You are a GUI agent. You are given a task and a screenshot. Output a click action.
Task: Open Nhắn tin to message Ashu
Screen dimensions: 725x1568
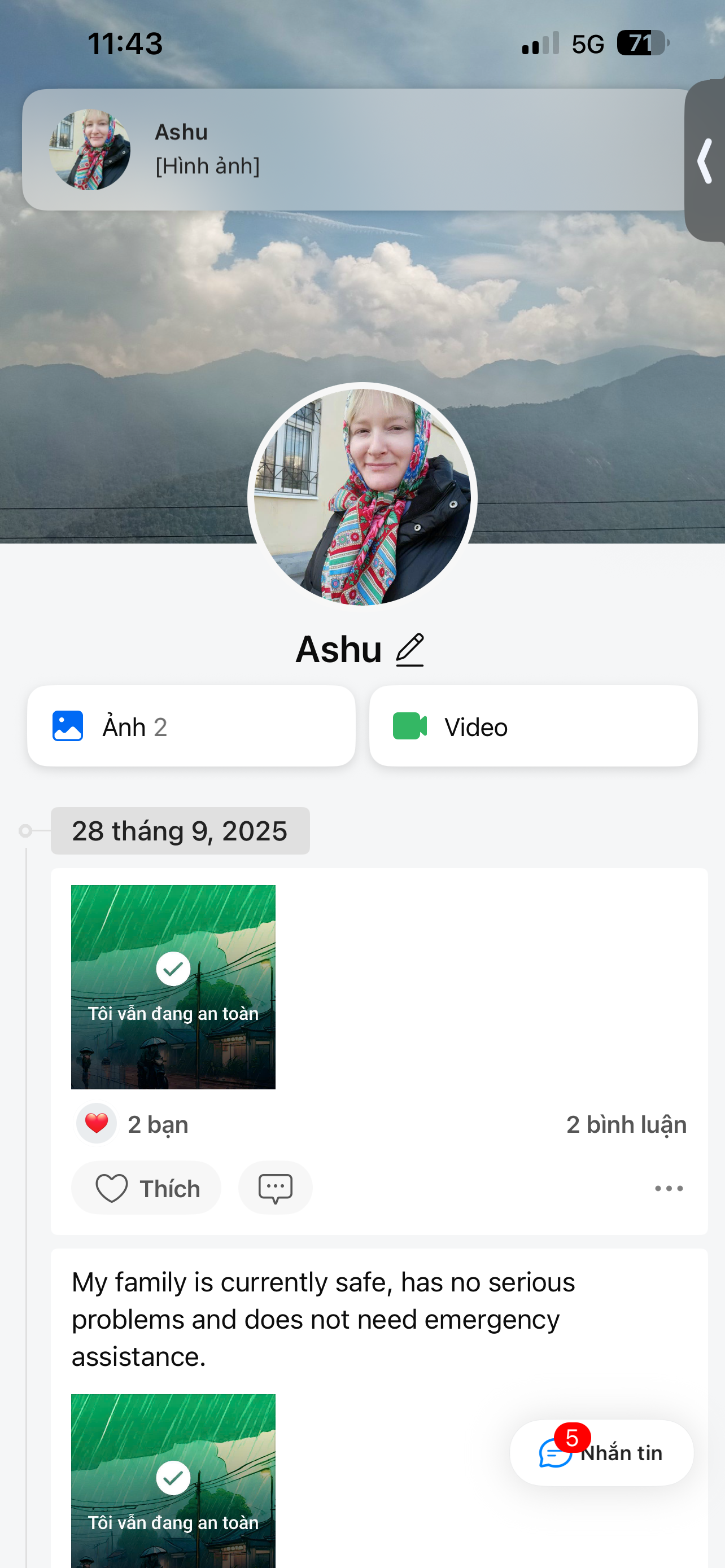(601, 1453)
